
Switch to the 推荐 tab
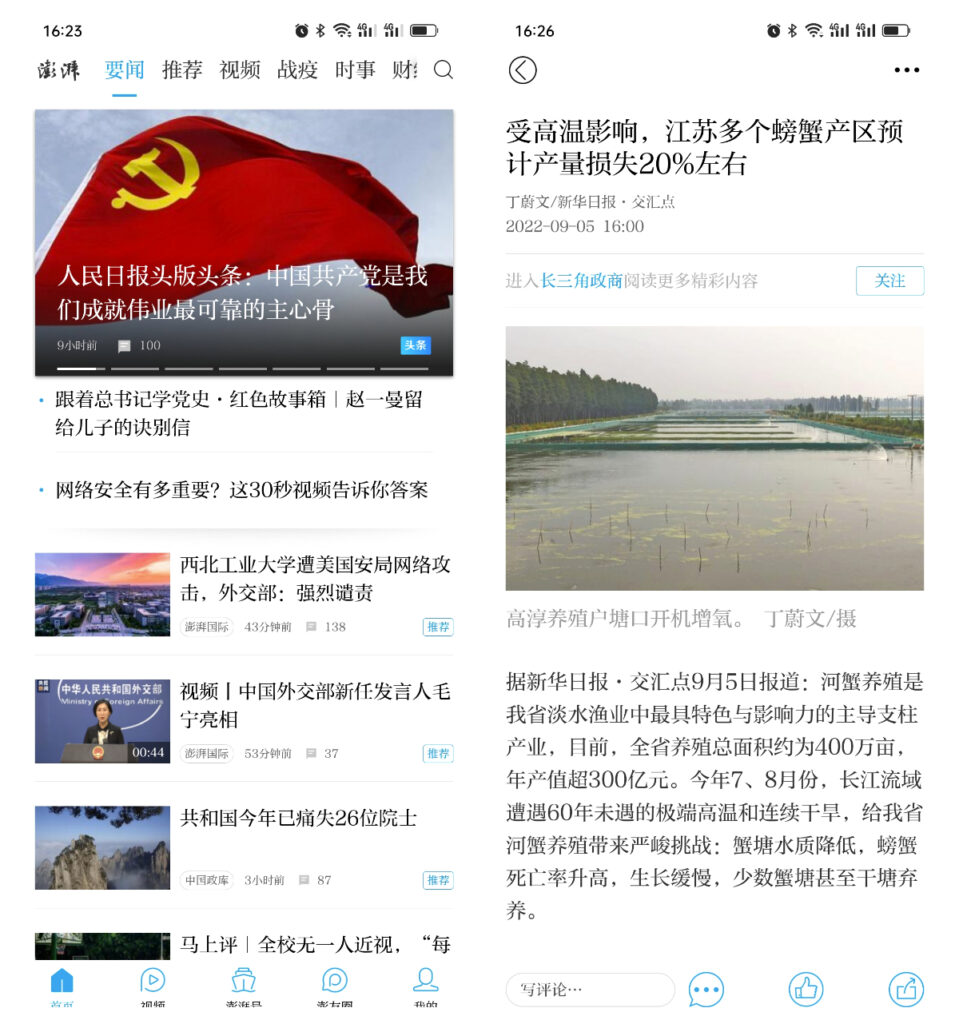pos(182,70)
